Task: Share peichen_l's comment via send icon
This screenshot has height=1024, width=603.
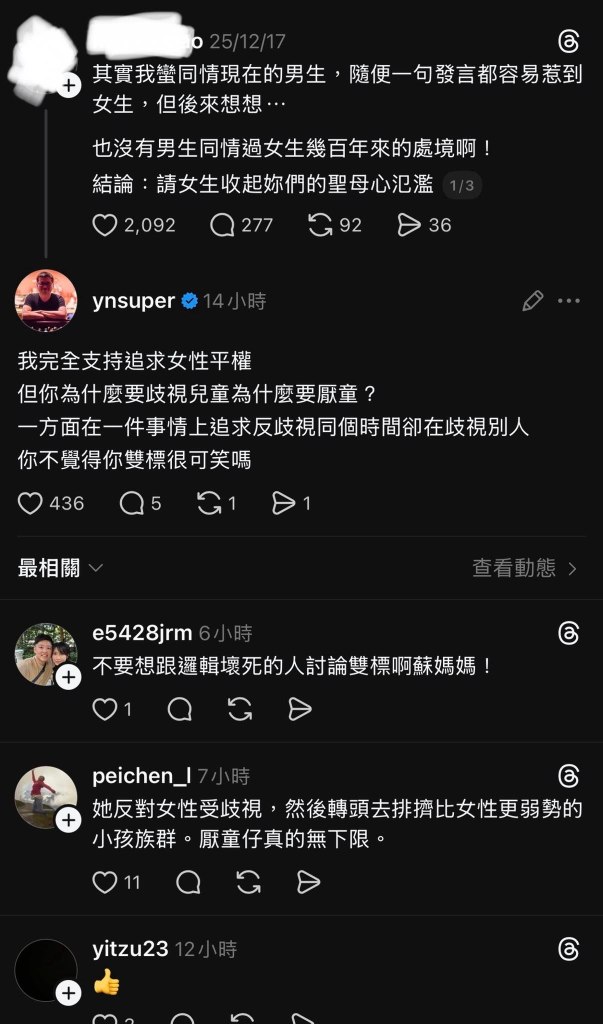Action: [x=309, y=882]
